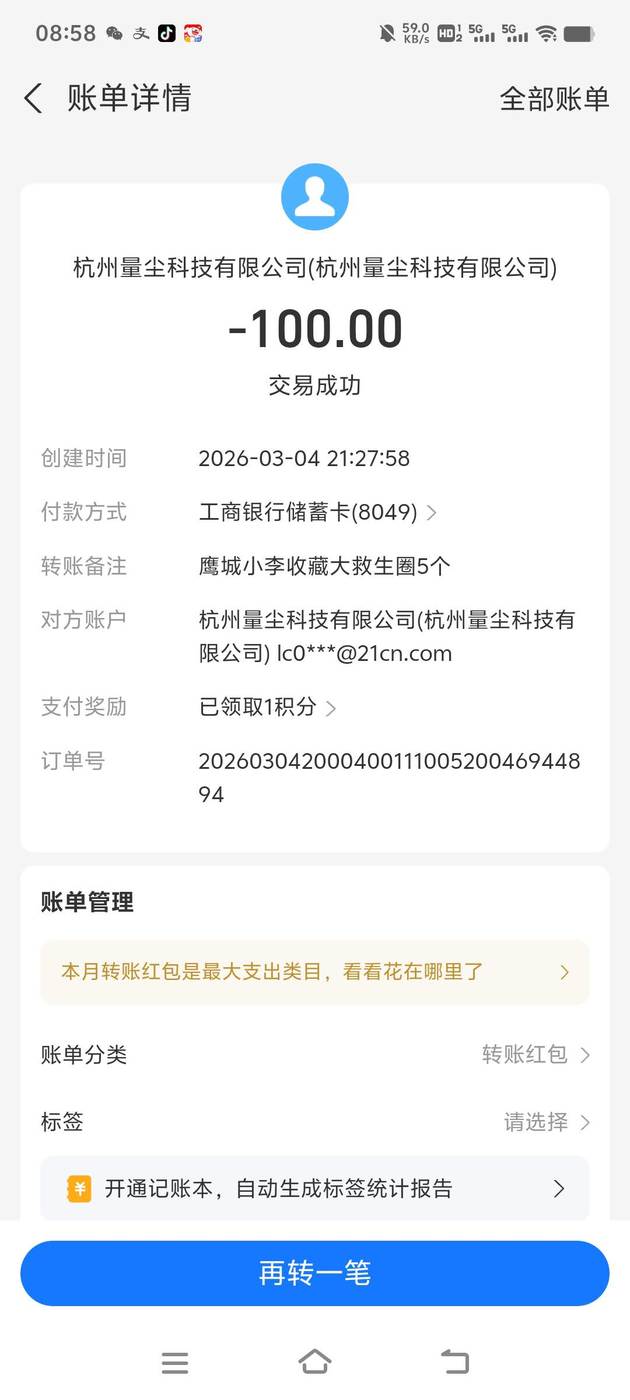The image size is (630, 1400).
Task: Select a tag in the 标签 row
Action: click(x=546, y=1122)
